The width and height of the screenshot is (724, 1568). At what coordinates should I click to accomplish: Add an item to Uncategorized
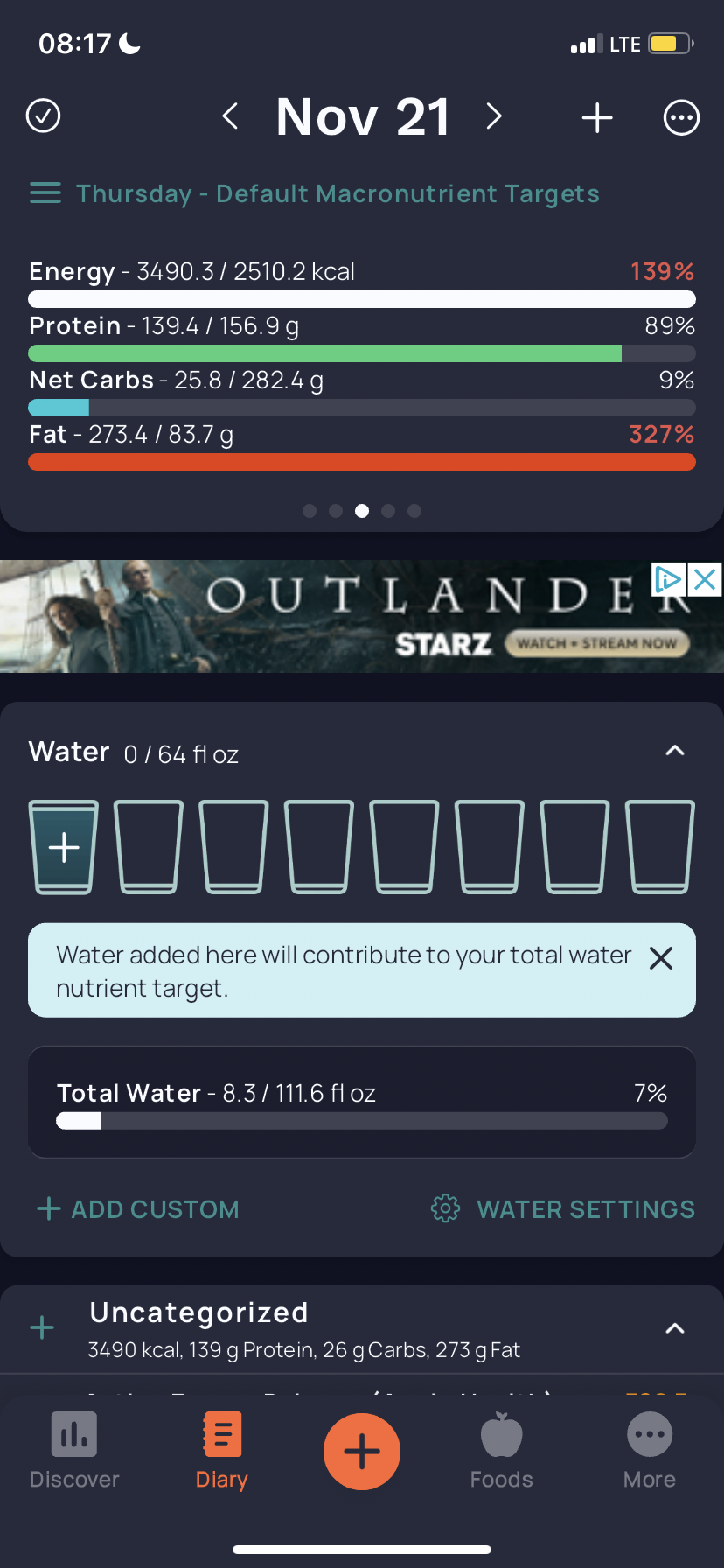click(42, 1328)
